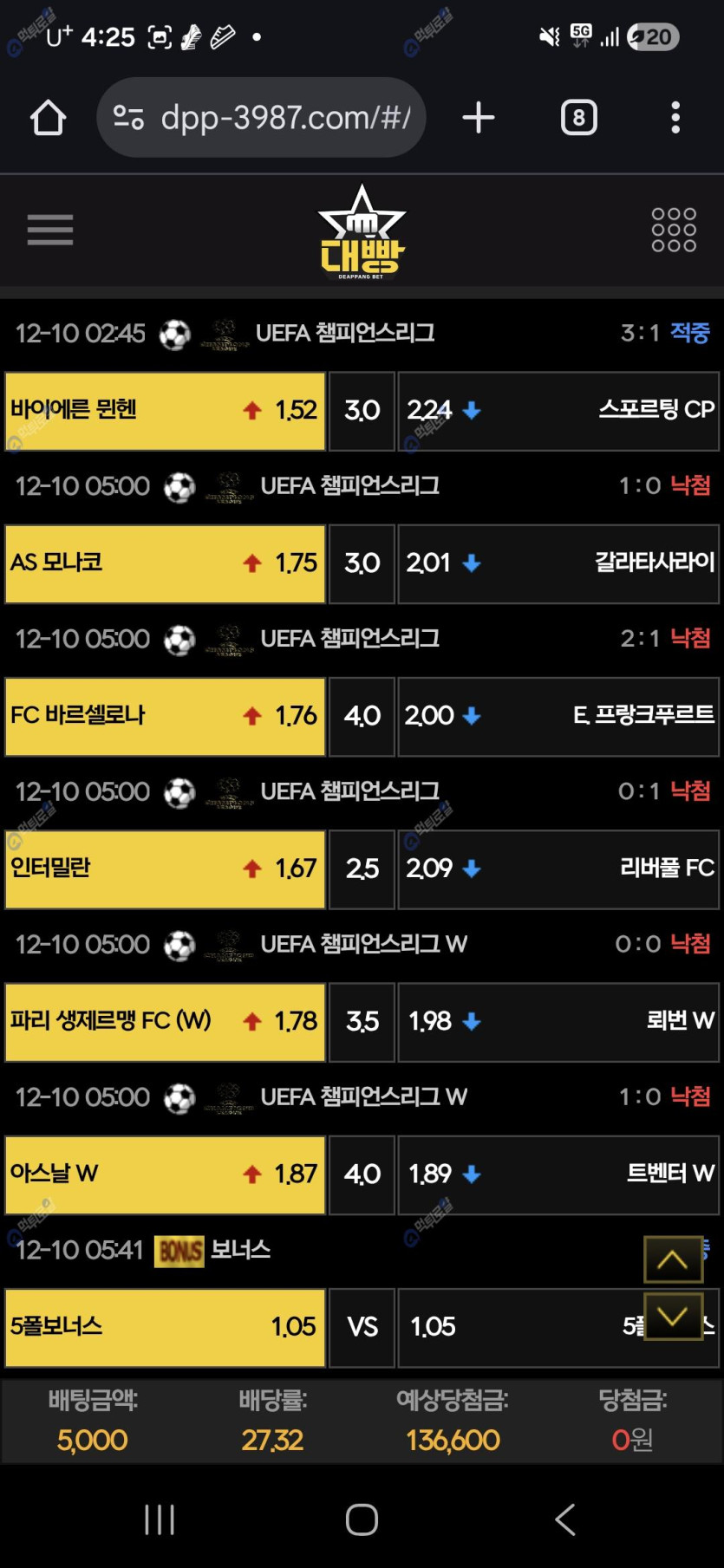Select 아스날 W at 1.87 odds
This screenshot has width=724, height=1568.
point(166,1174)
